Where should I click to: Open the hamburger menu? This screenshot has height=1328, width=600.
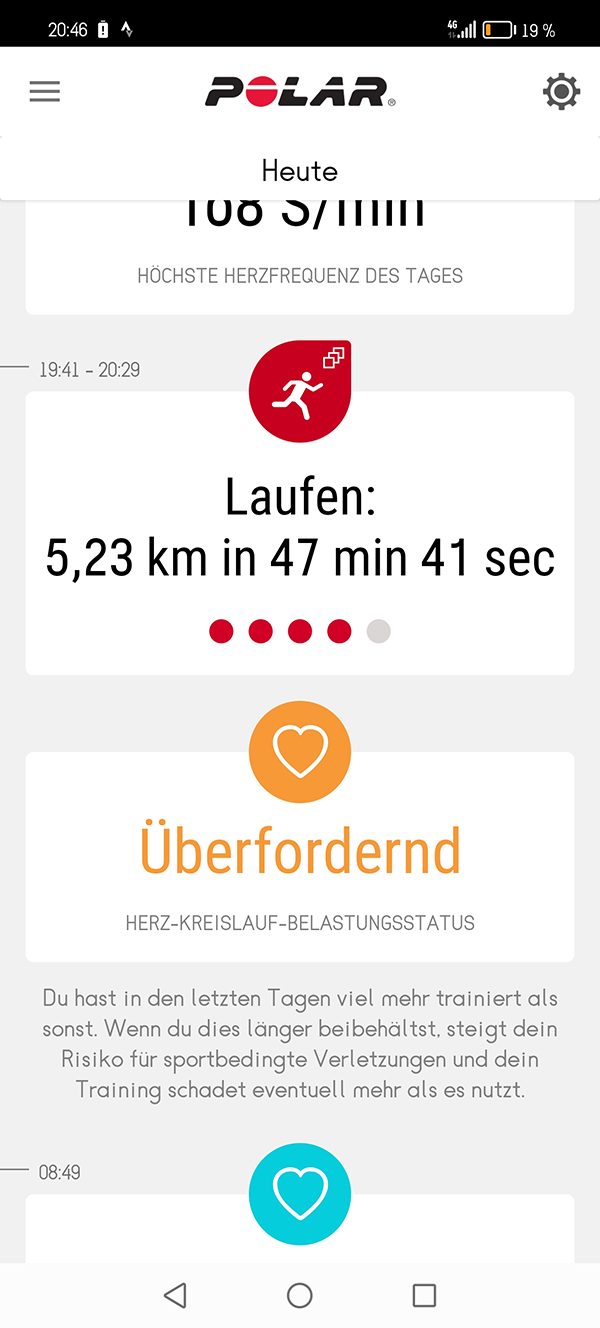(44, 92)
